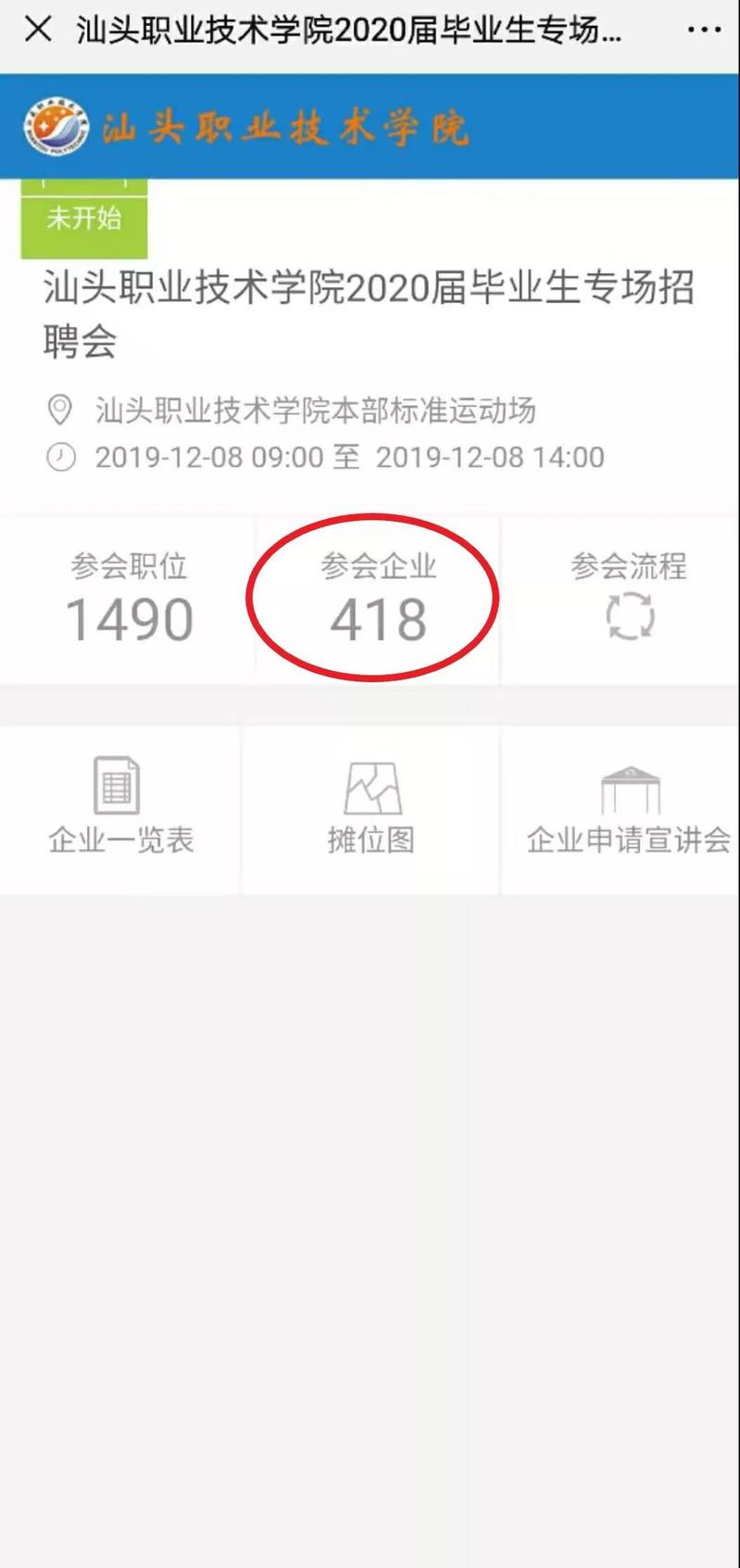The image size is (740, 1568).
Task: View the 1490 参会职位 list
Action: tap(129, 600)
